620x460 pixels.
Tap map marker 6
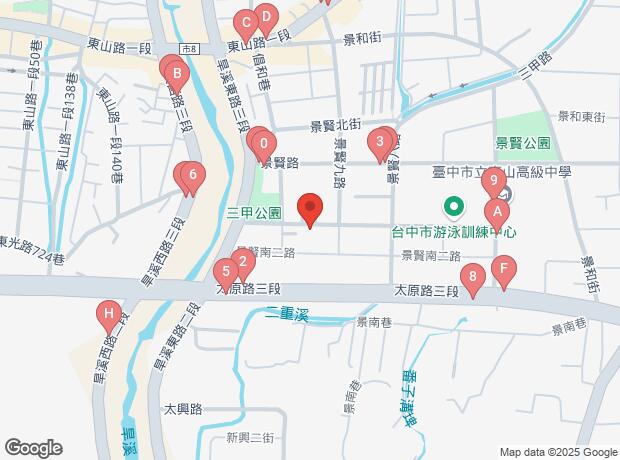192,176
